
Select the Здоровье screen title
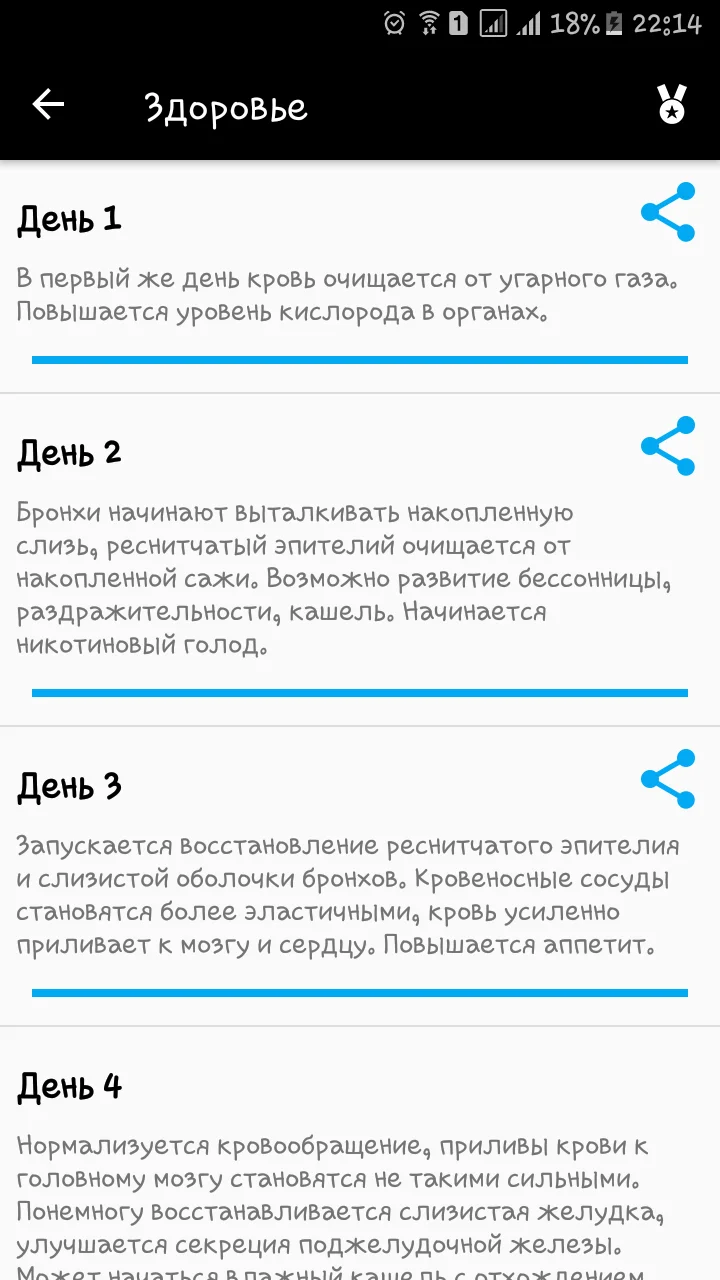tap(227, 108)
